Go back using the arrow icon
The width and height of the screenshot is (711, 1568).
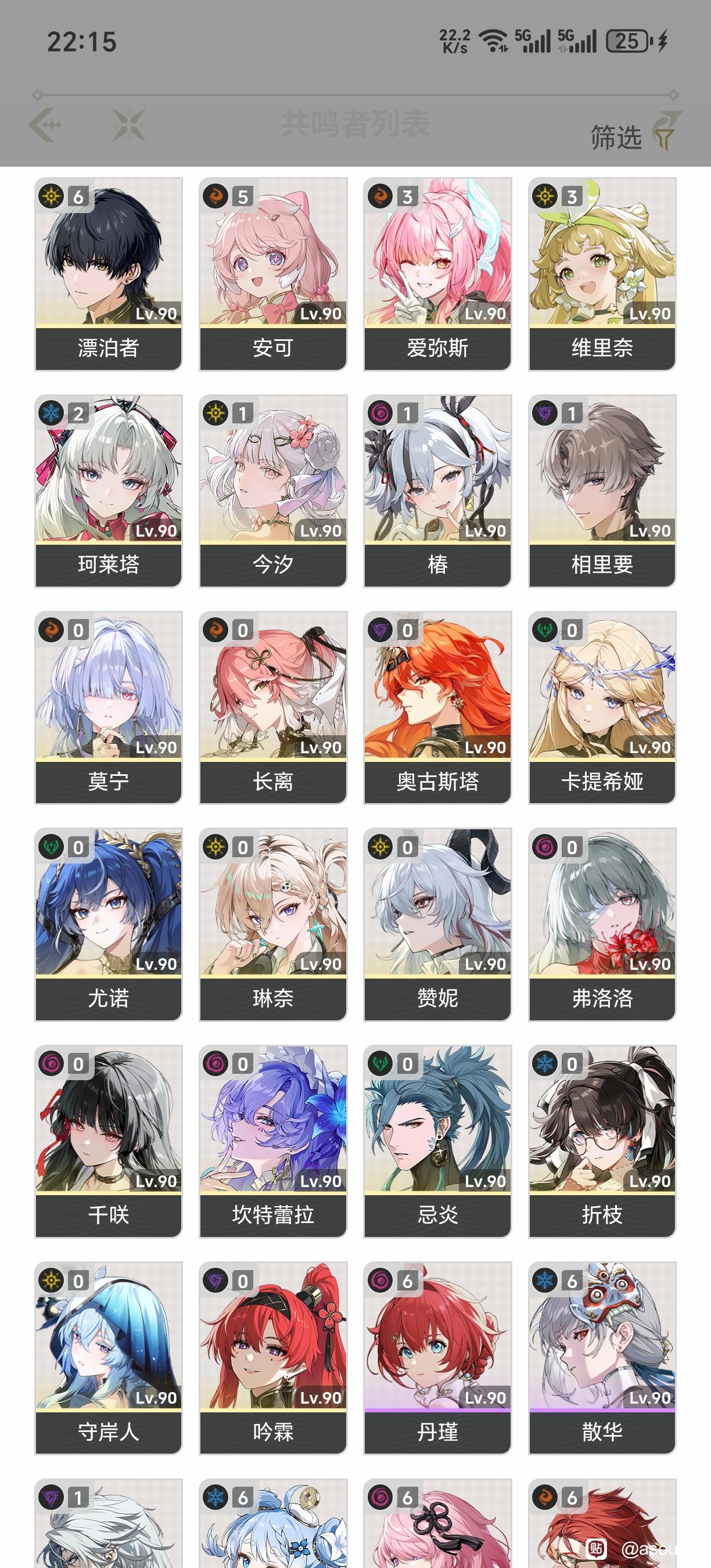[x=46, y=125]
